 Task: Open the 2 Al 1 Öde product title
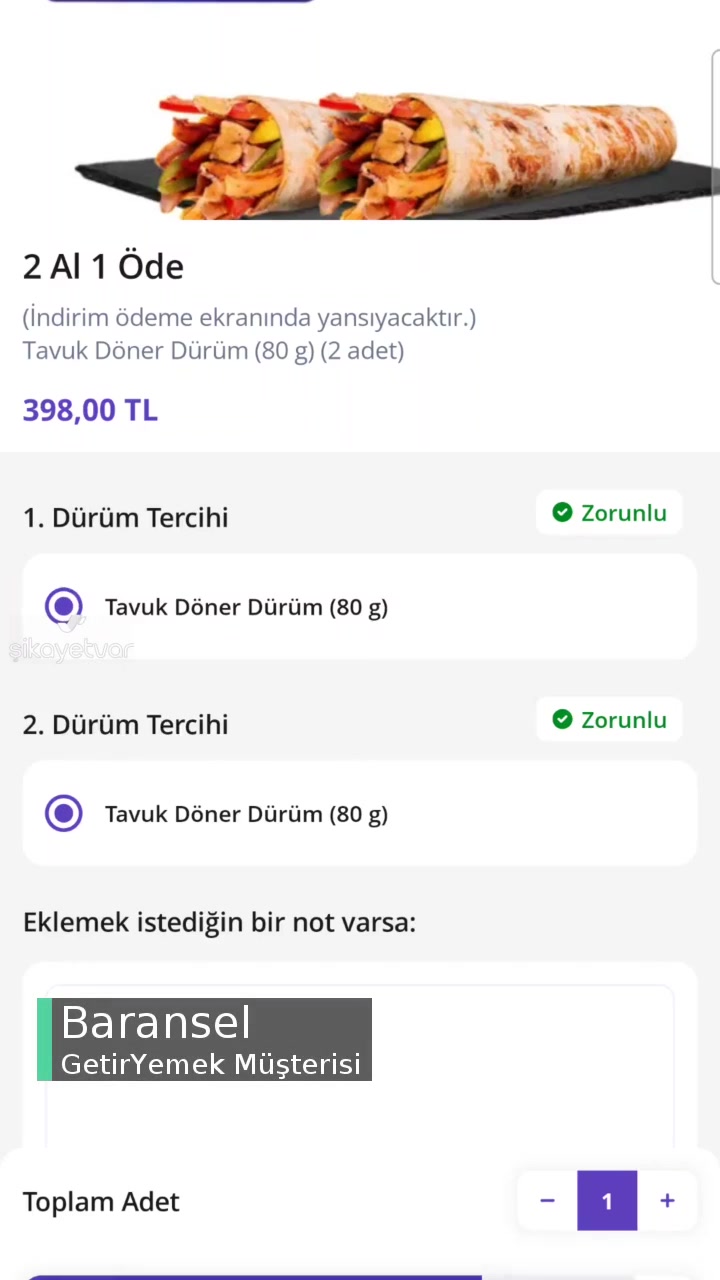click(103, 266)
